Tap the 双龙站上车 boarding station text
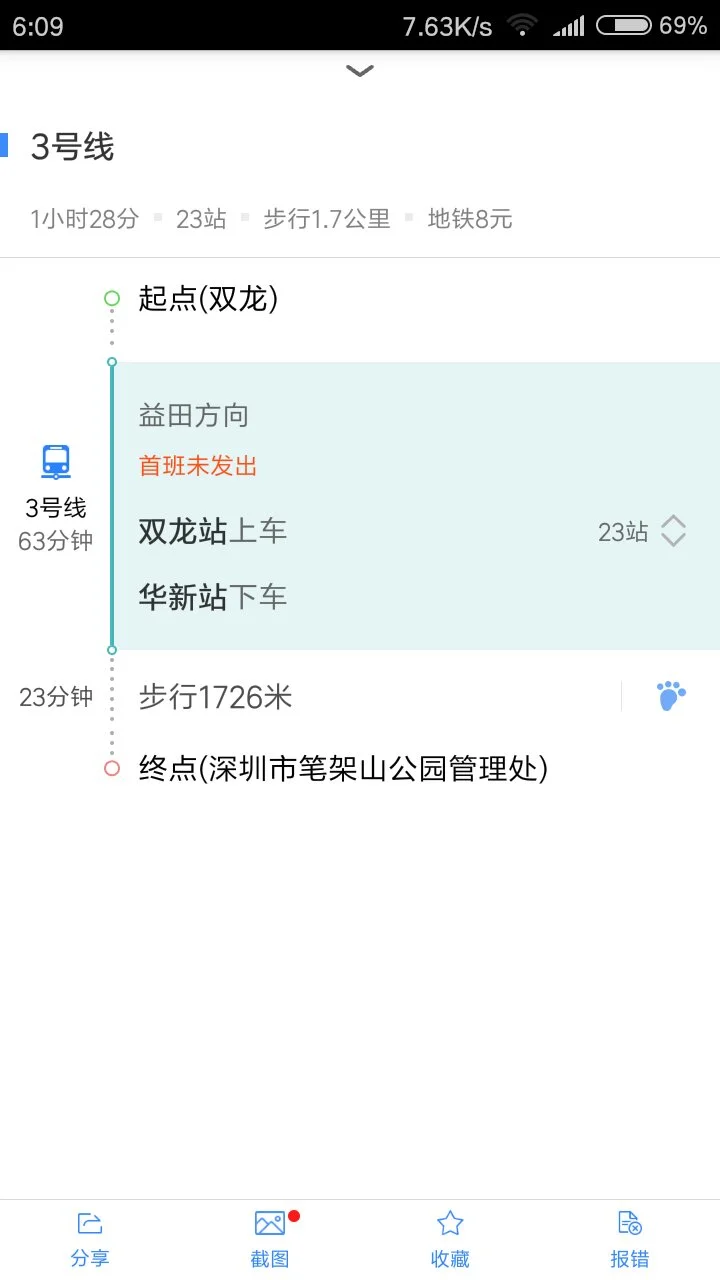 pyautogui.click(x=212, y=531)
